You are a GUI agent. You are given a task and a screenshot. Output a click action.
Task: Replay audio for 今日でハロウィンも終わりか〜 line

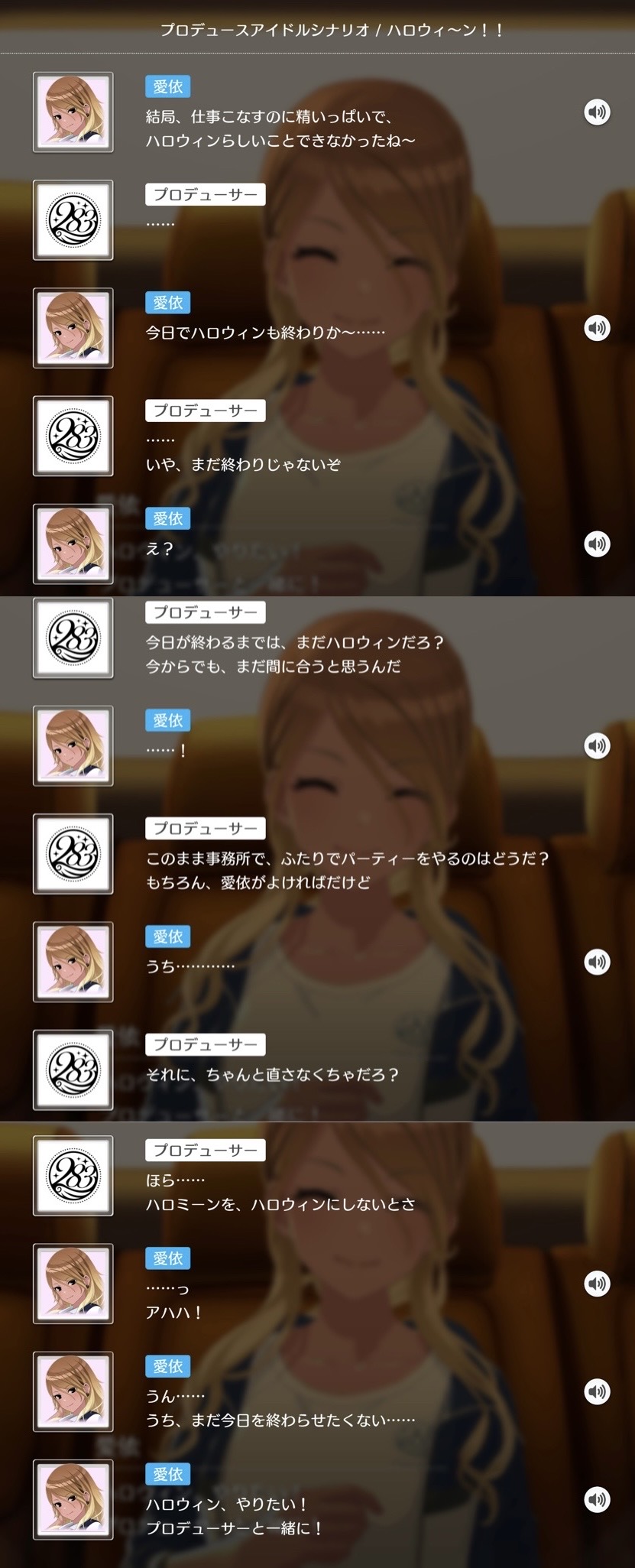[x=597, y=328]
